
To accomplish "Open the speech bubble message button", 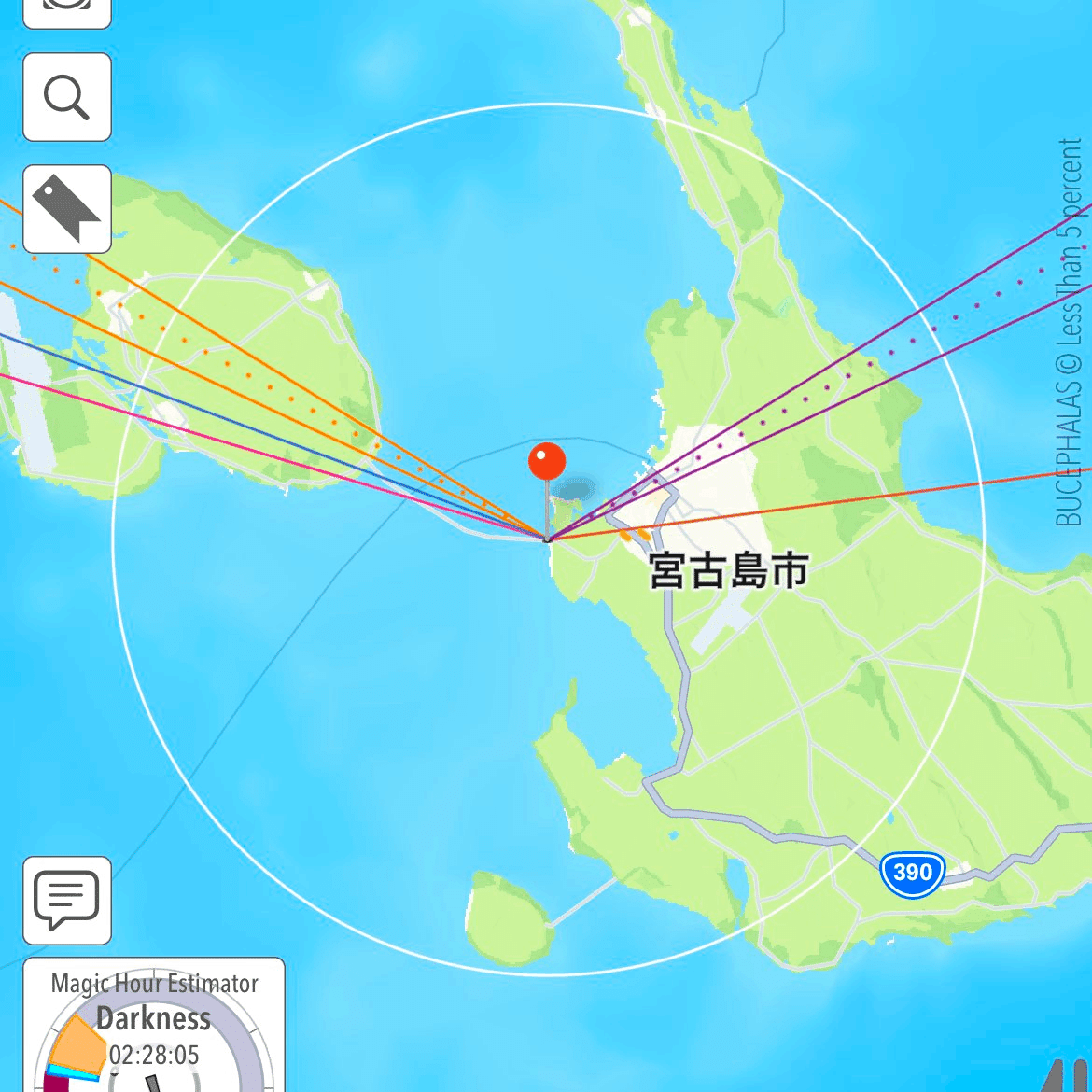I will [67, 901].
